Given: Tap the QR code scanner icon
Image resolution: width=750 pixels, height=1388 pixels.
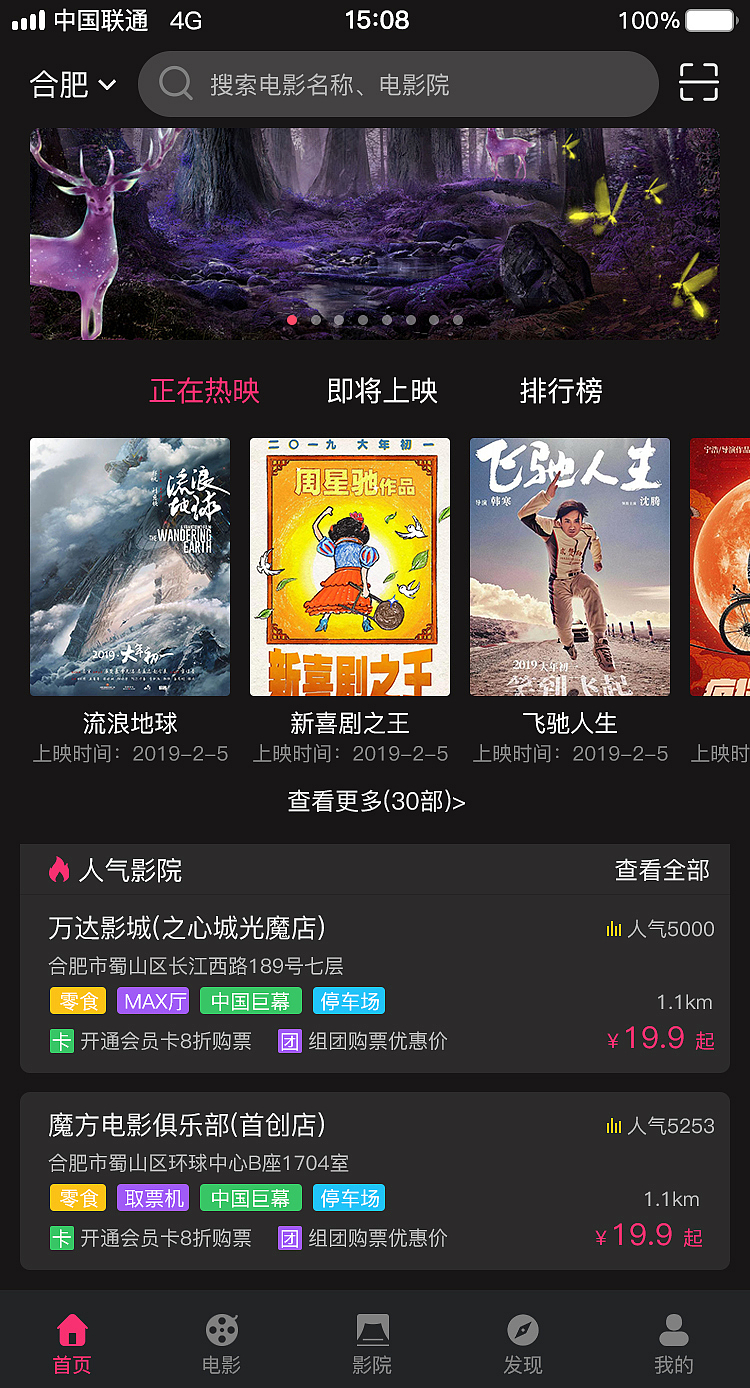Looking at the screenshot, I should pos(699,83).
